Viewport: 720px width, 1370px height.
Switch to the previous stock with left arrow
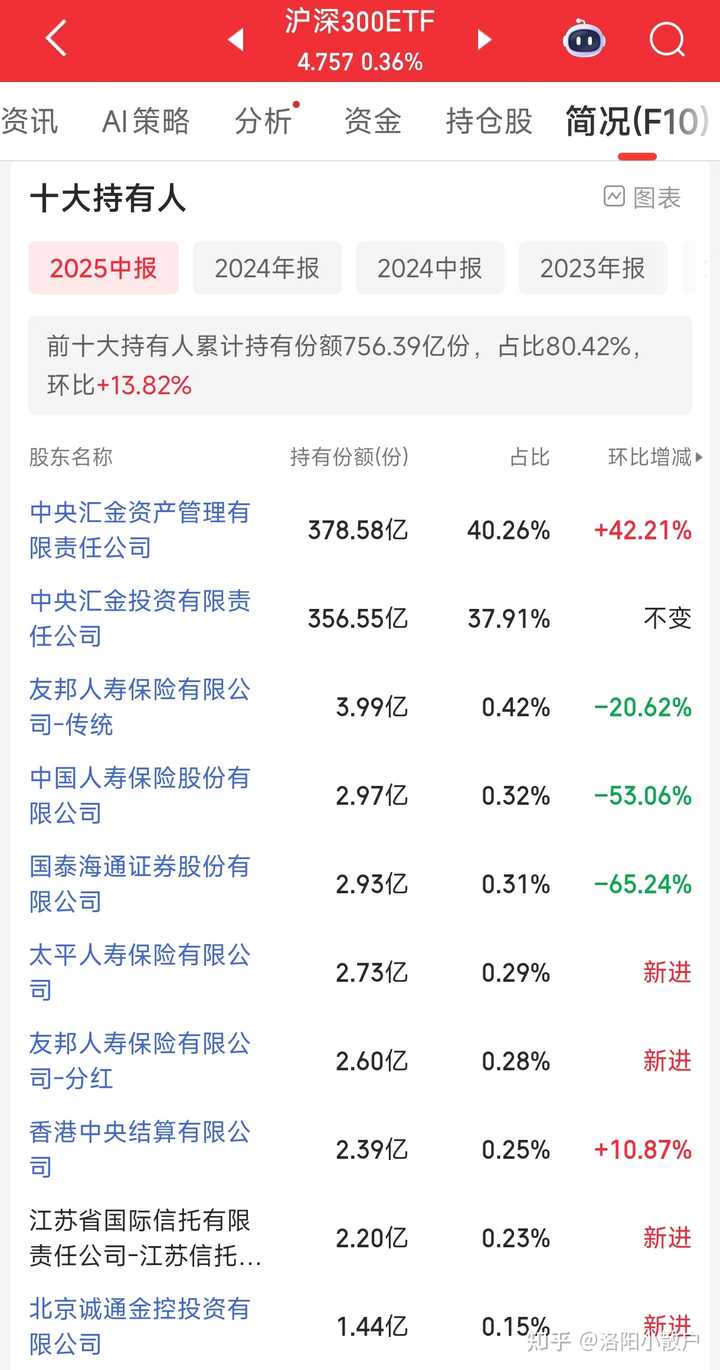click(236, 40)
